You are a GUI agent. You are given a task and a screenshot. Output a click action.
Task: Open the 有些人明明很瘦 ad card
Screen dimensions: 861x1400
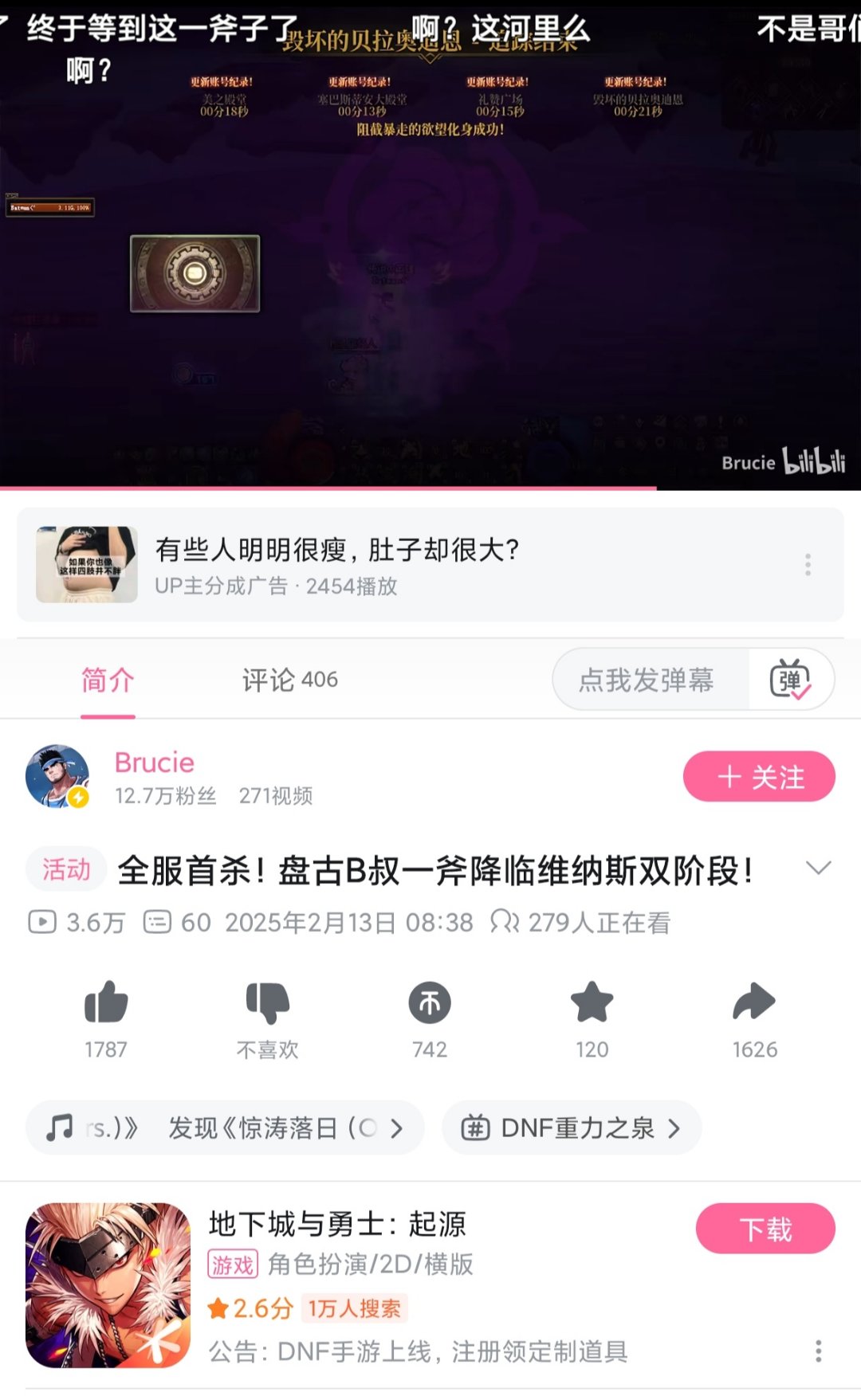tap(335, 565)
